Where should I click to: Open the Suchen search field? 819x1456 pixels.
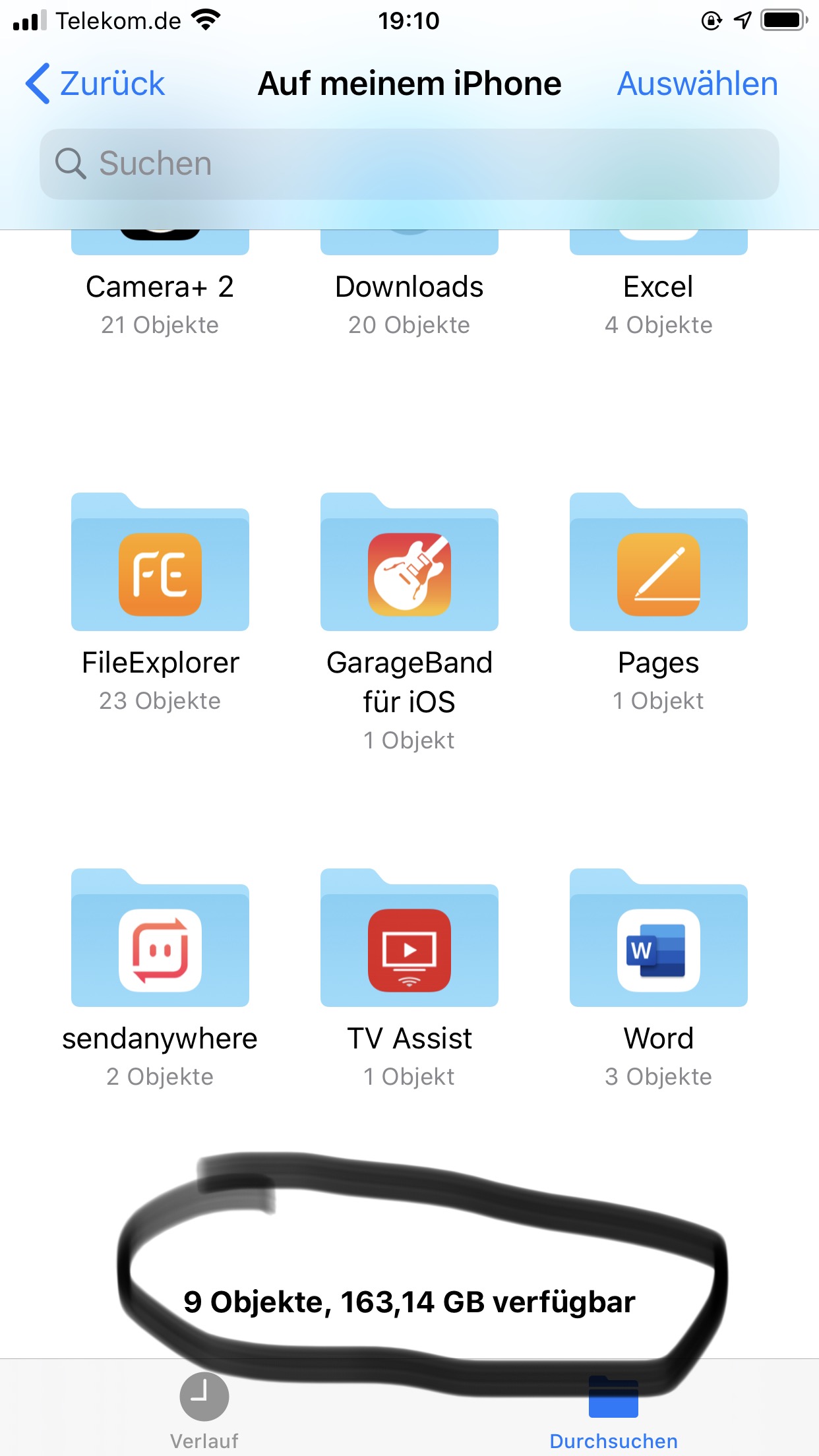coord(409,164)
